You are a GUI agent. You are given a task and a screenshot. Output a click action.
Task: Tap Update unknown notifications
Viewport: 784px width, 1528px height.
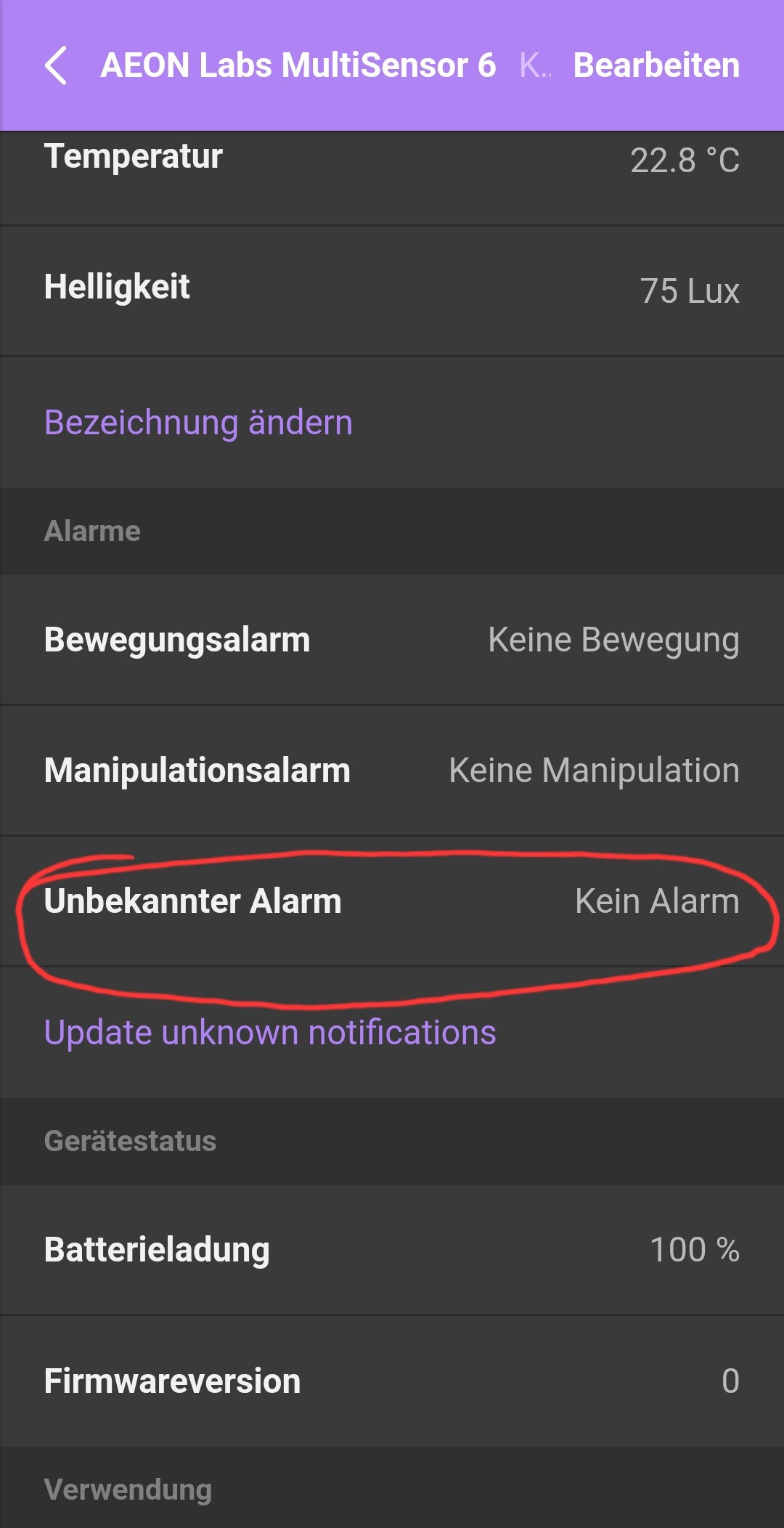coord(270,1032)
